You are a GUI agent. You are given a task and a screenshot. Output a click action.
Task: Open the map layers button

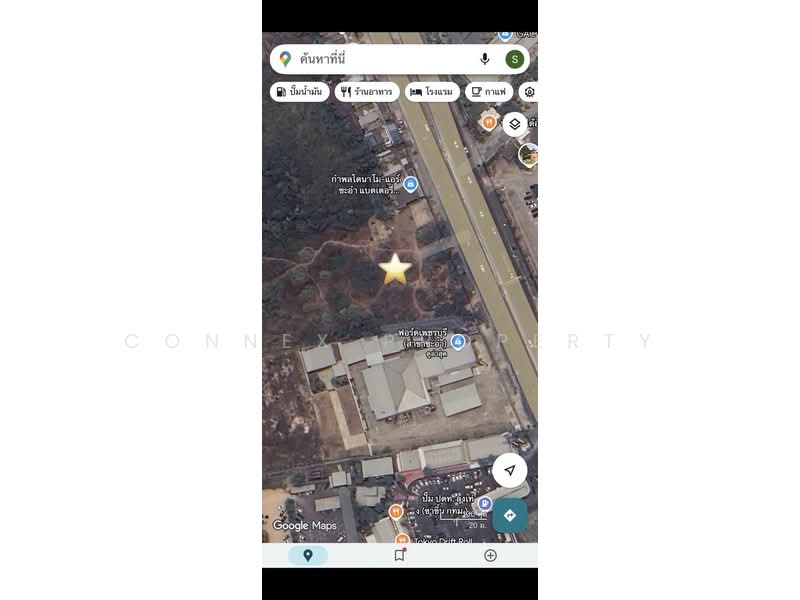click(514, 124)
